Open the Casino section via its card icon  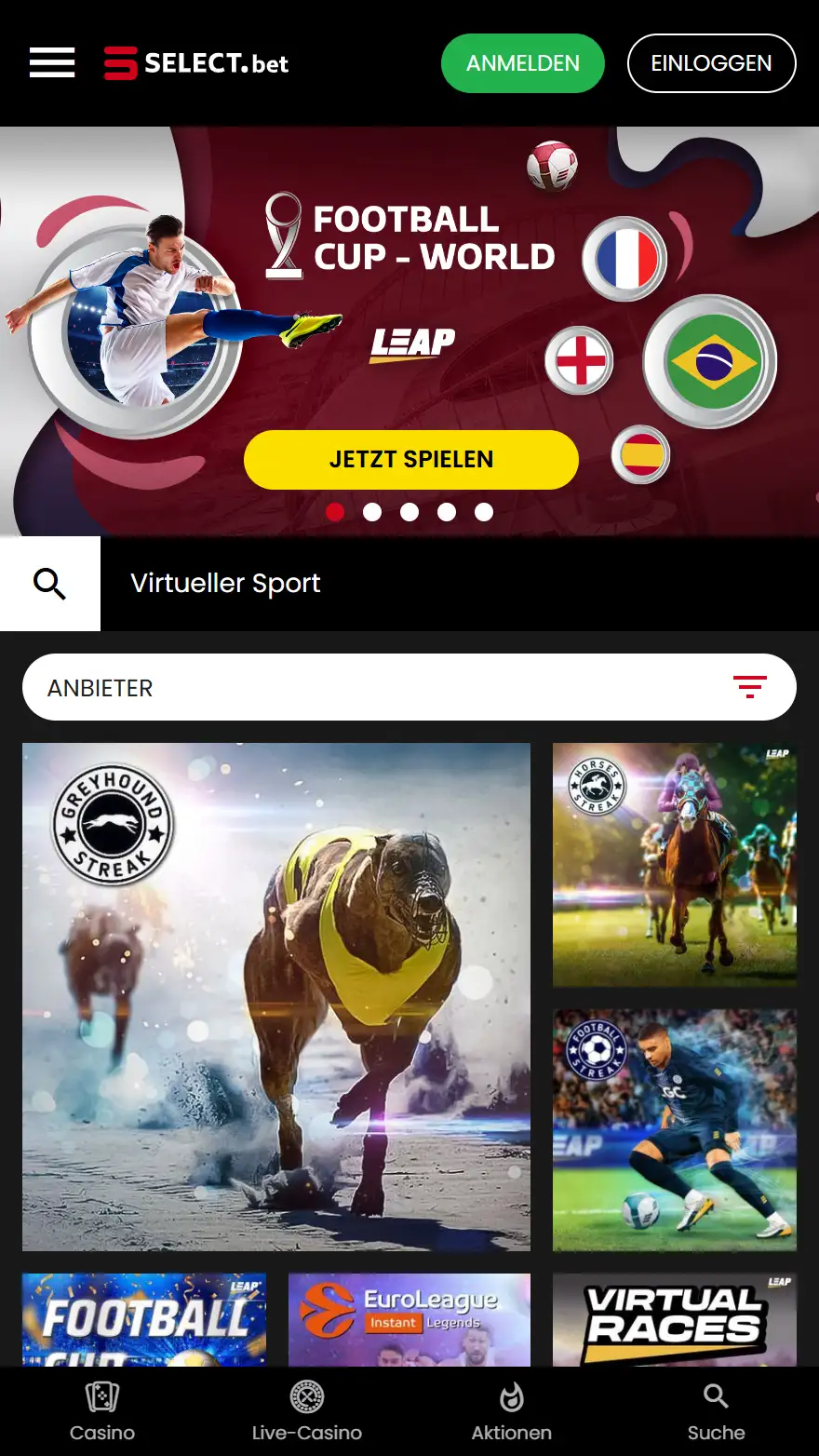[101, 1396]
